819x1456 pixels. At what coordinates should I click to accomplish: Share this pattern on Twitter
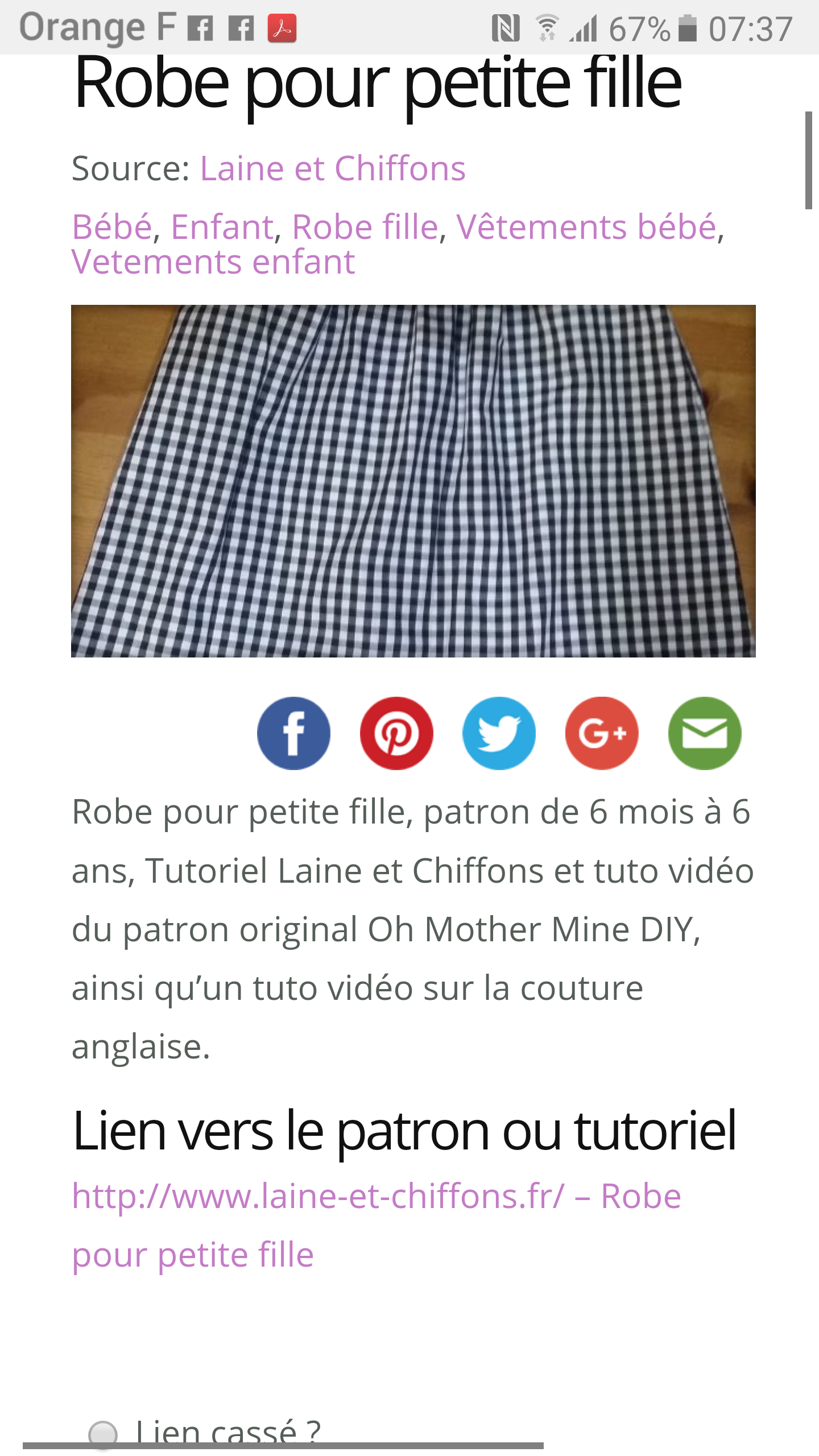(499, 733)
